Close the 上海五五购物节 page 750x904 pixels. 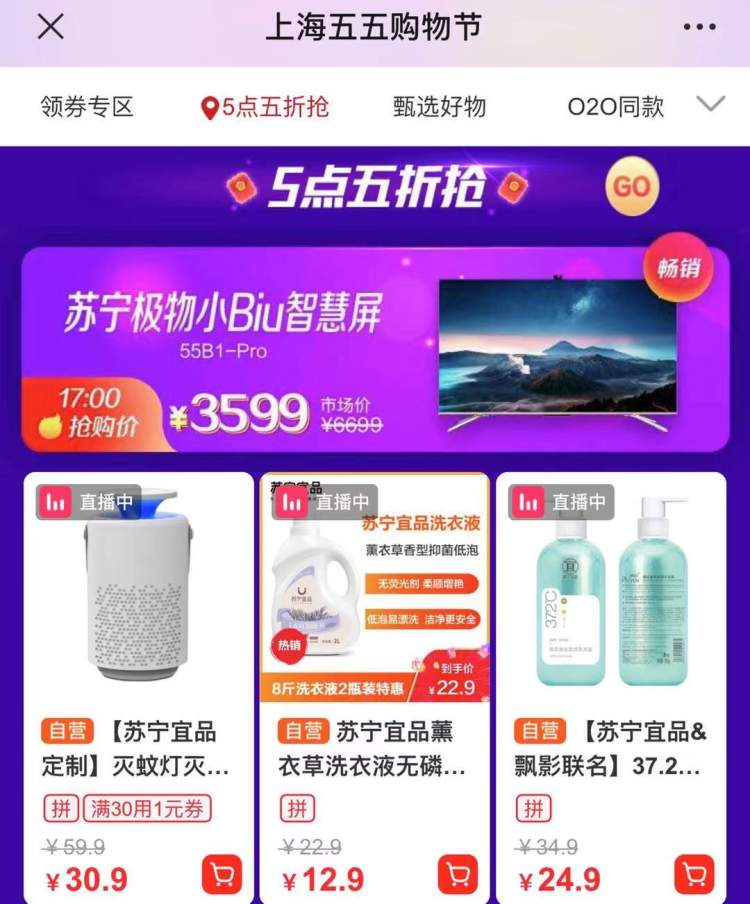(50, 28)
